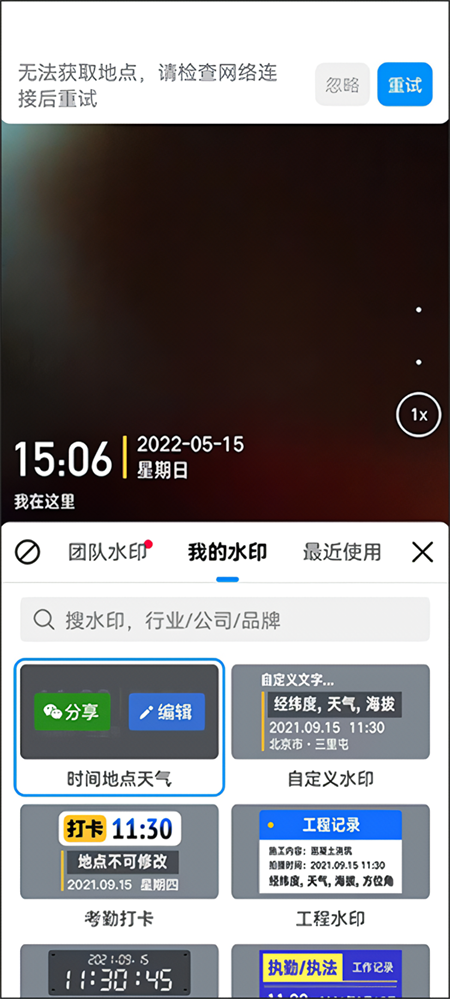The image size is (450, 999).
Task: Tap the 1x zoom button
Action: click(418, 415)
